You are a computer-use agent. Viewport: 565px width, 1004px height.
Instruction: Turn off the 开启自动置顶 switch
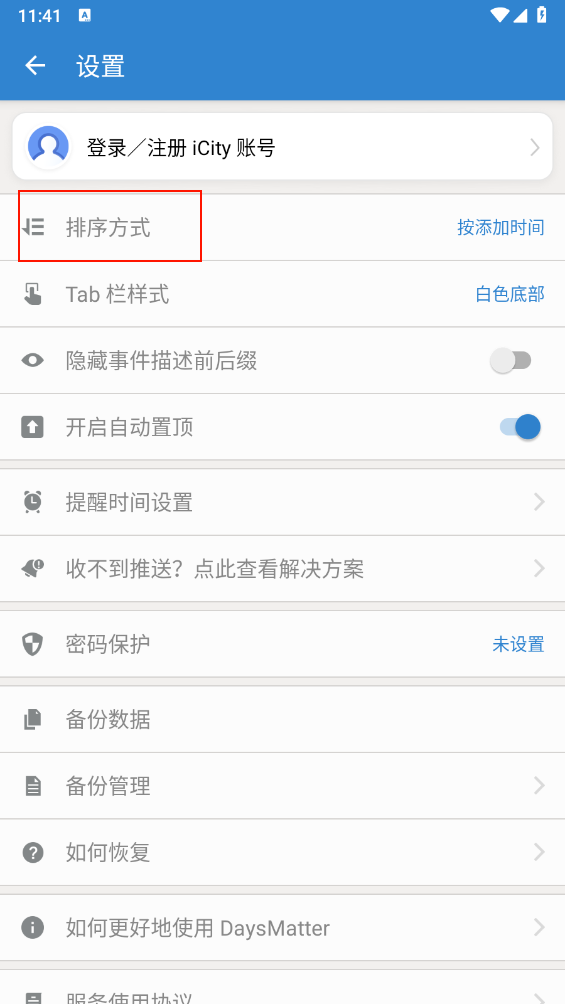pyautogui.click(x=520, y=427)
